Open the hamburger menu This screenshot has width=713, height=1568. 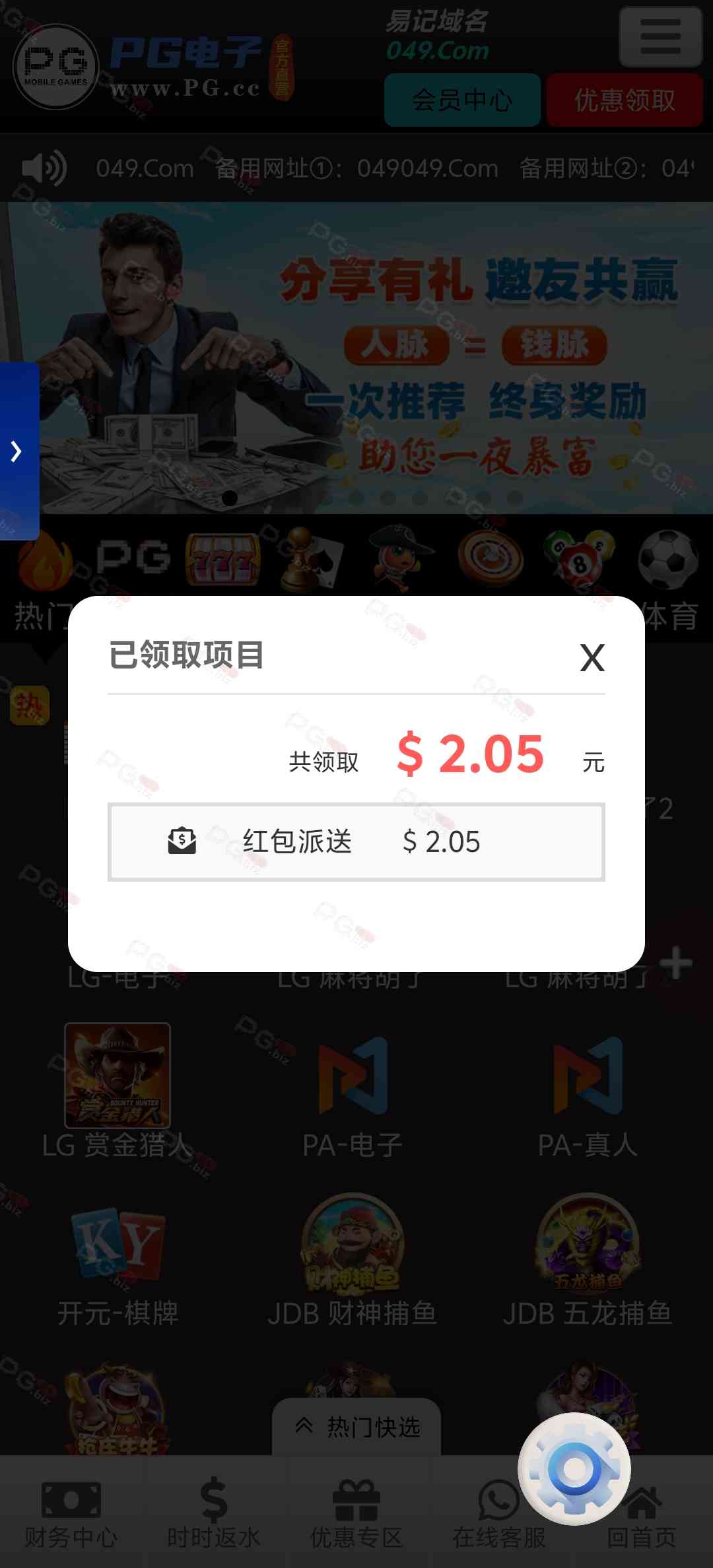(660, 37)
